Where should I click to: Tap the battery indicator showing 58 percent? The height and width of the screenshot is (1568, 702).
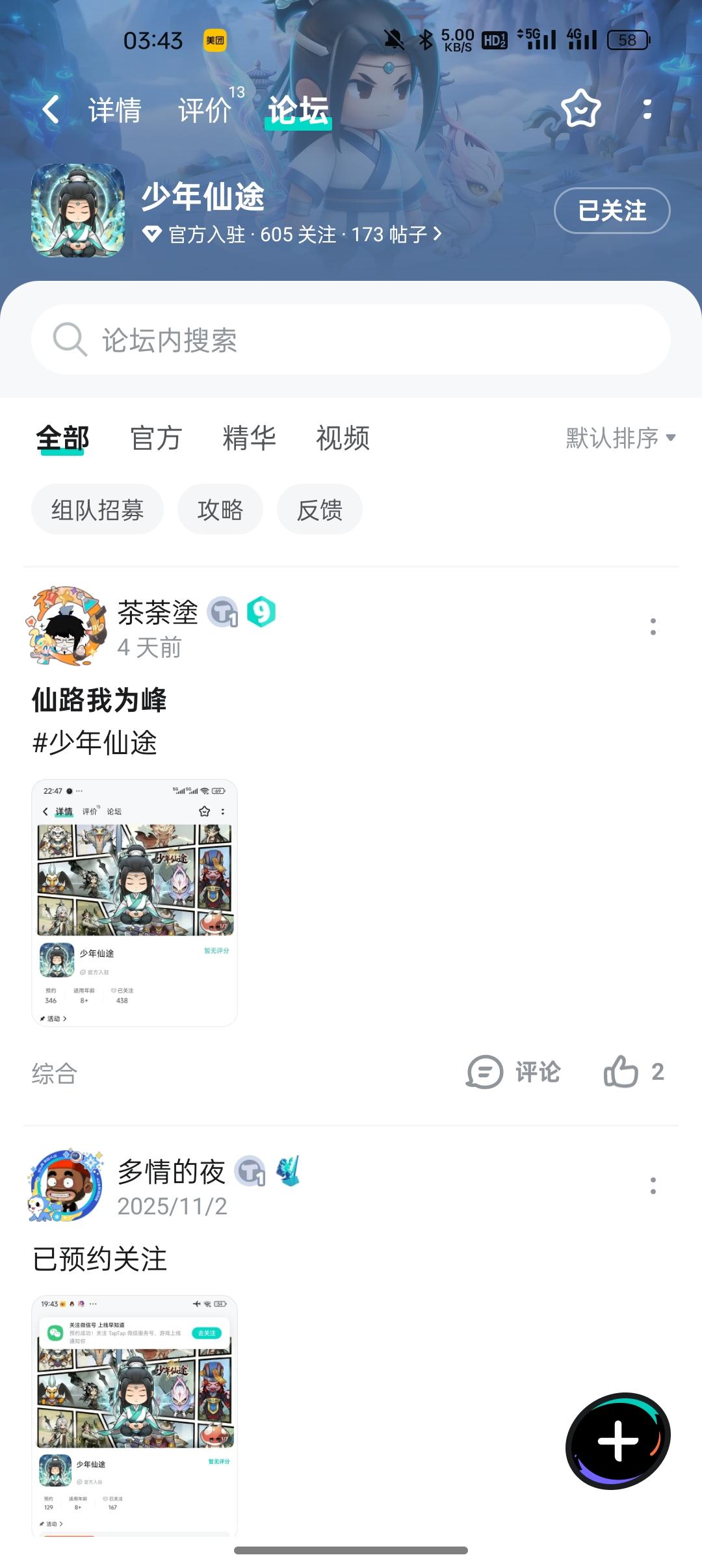pos(627,40)
